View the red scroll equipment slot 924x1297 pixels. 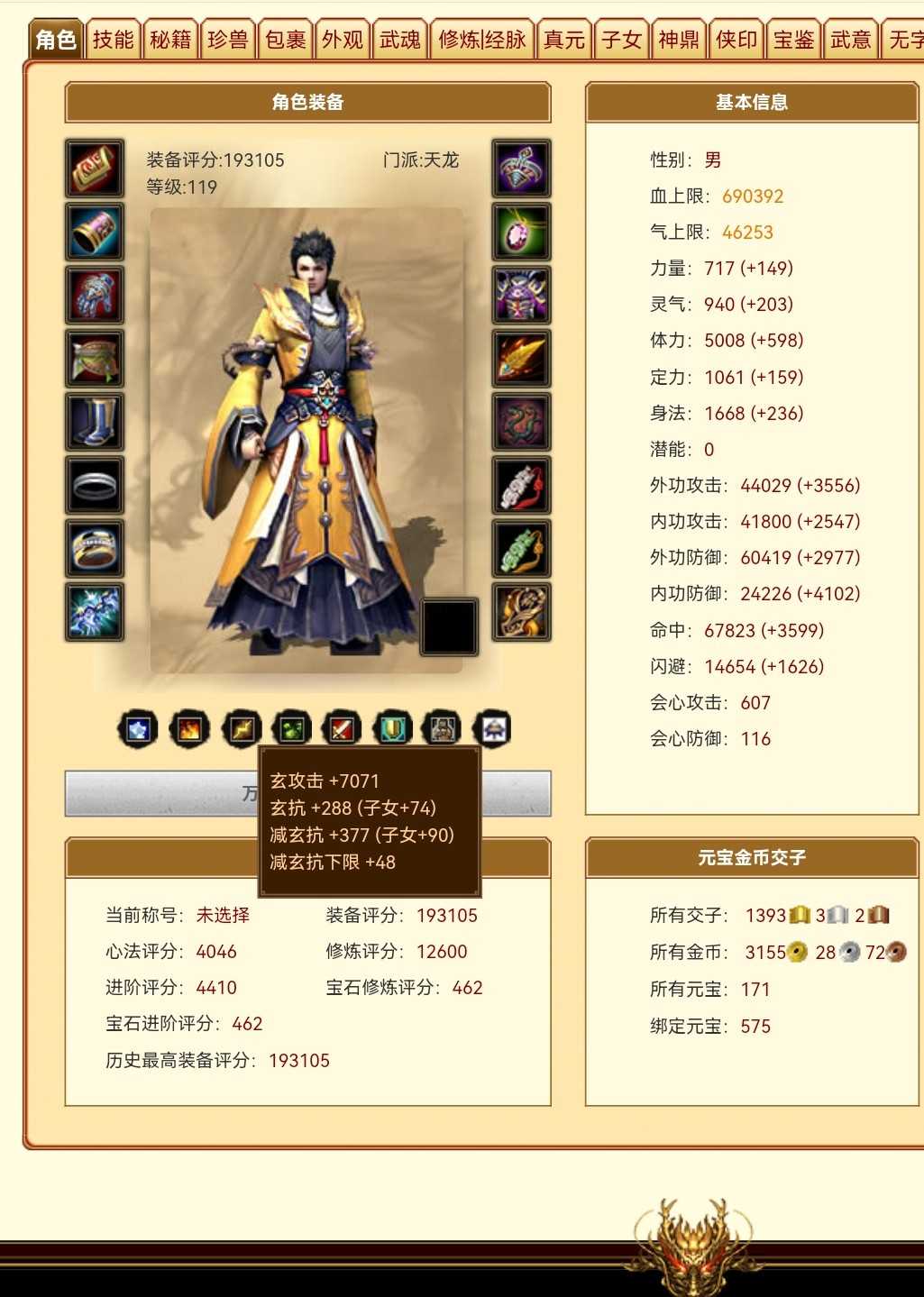95,169
